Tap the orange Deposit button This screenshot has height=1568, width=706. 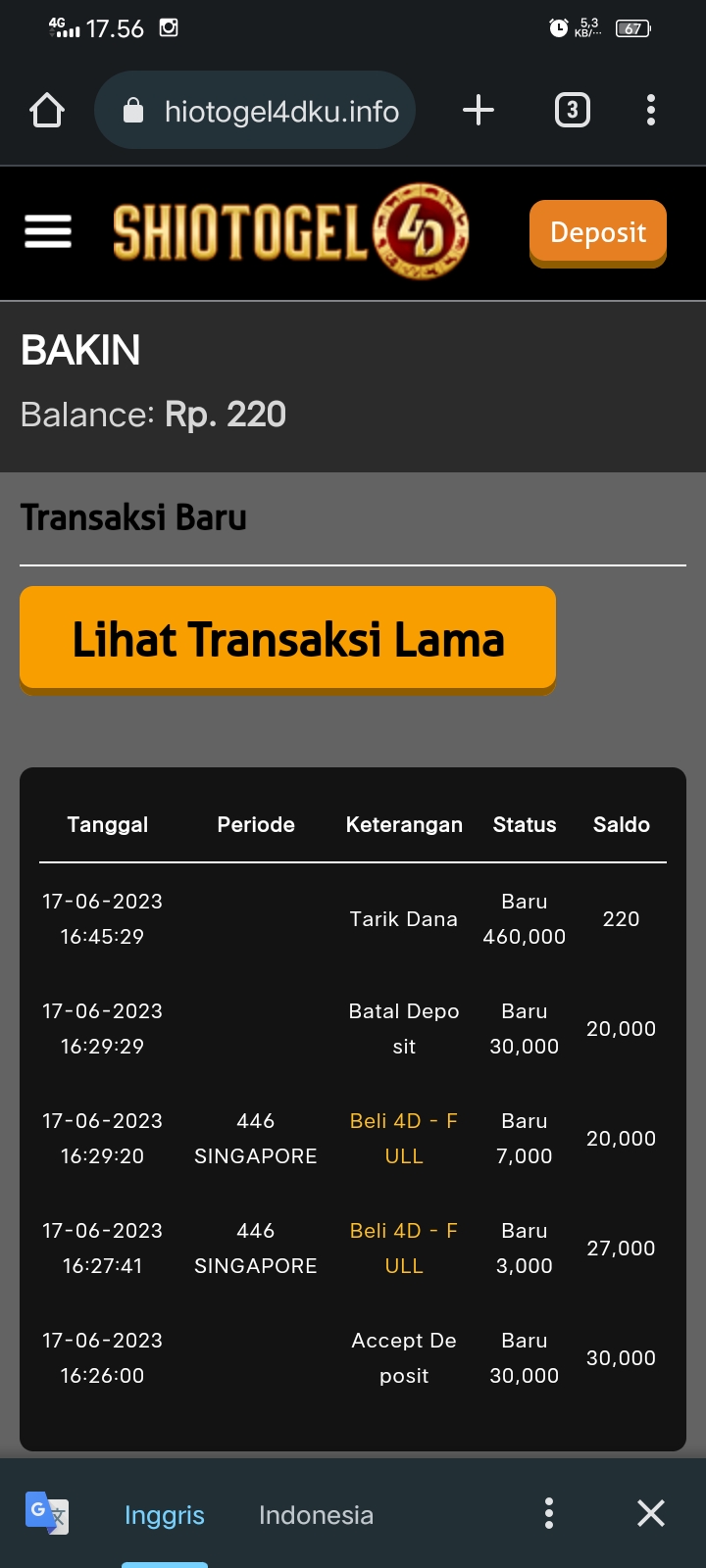pyautogui.click(x=598, y=233)
